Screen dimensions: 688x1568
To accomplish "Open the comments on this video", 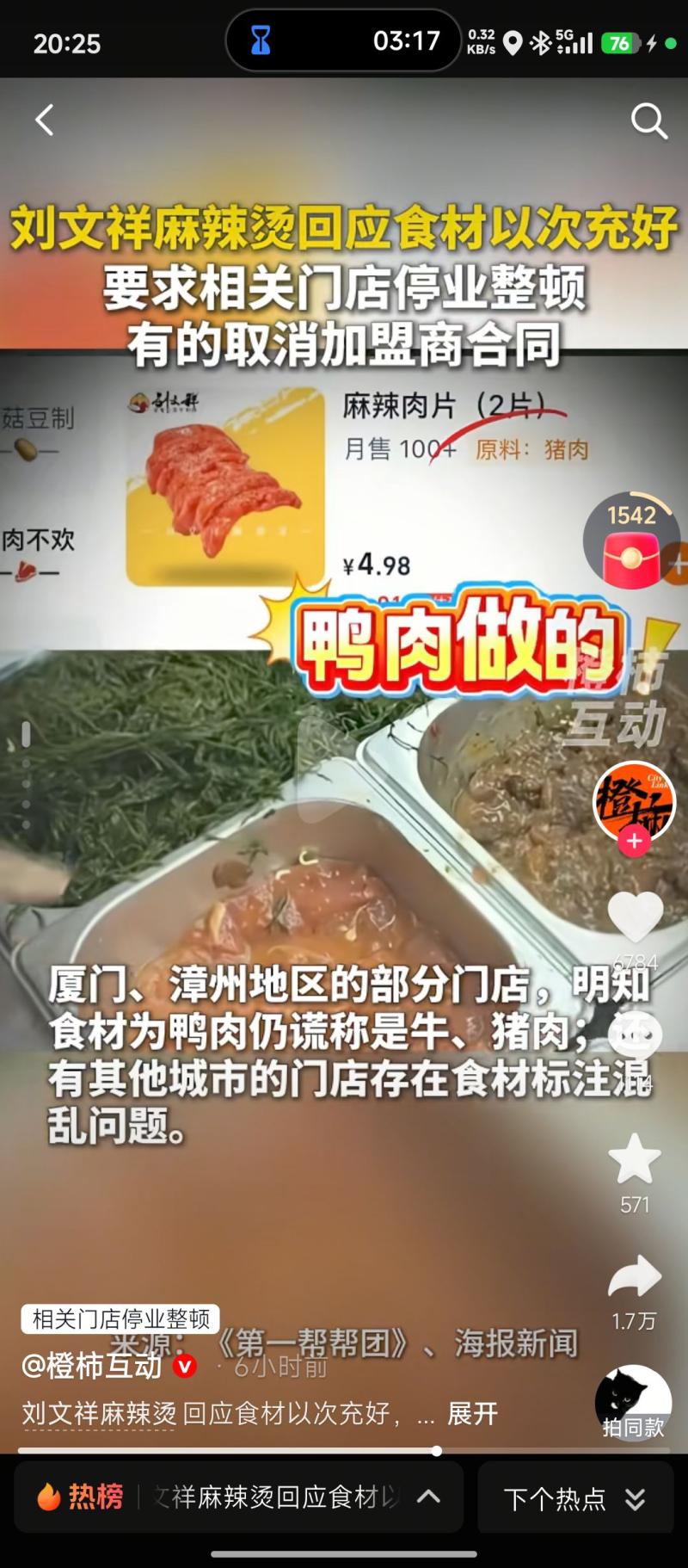I will [635, 1036].
